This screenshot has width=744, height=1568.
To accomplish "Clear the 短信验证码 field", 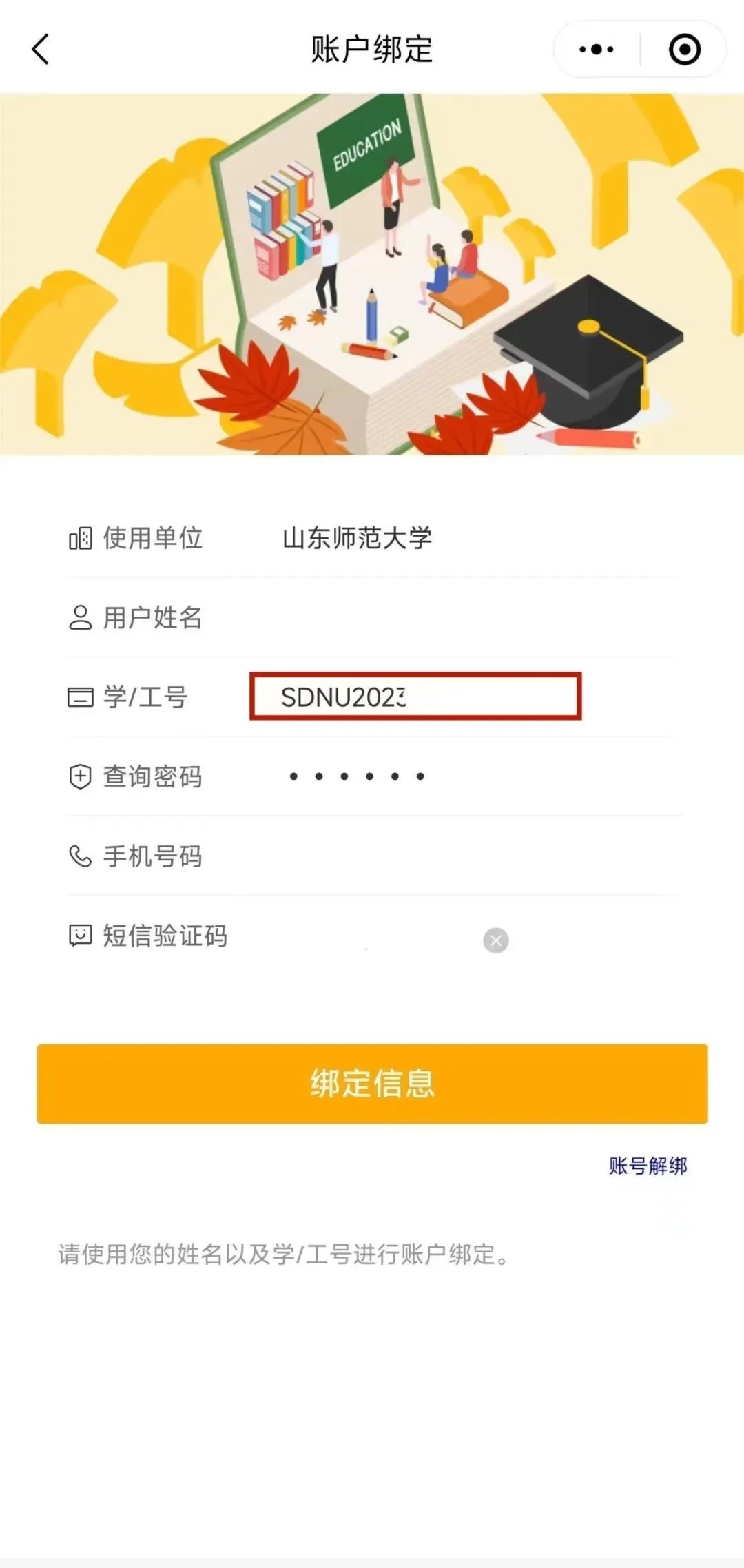I will click(x=495, y=940).
